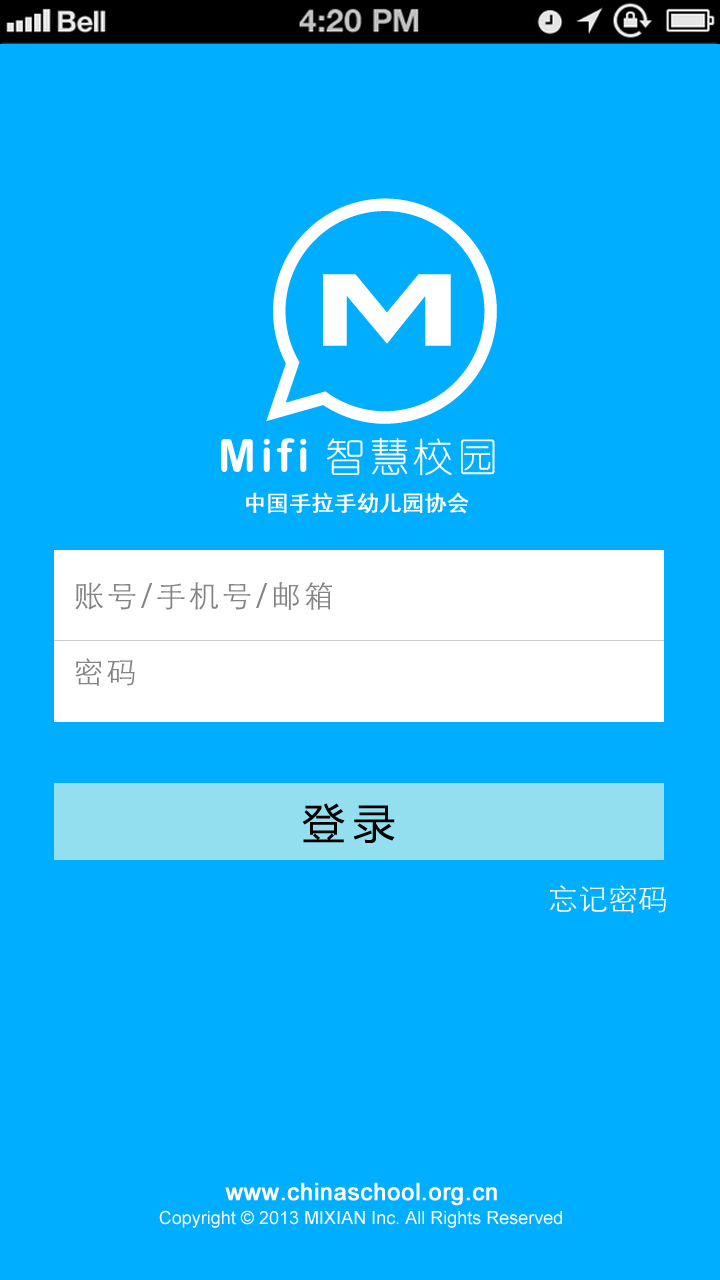
Task: Tap the 账号/手机号/邮箱 account field
Action: pyautogui.click(x=359, y=595)
